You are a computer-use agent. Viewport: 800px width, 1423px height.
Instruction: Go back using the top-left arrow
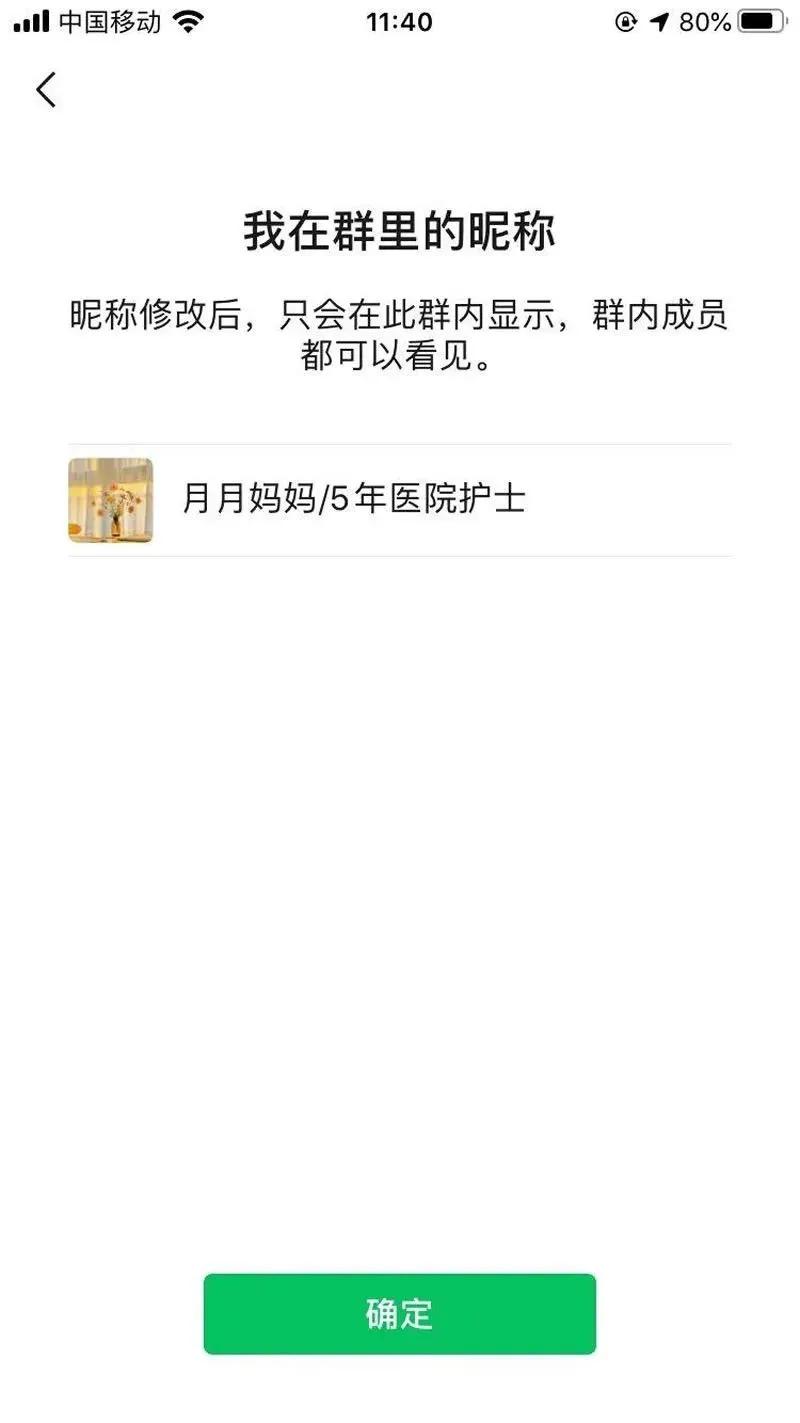tap(46, 90)
